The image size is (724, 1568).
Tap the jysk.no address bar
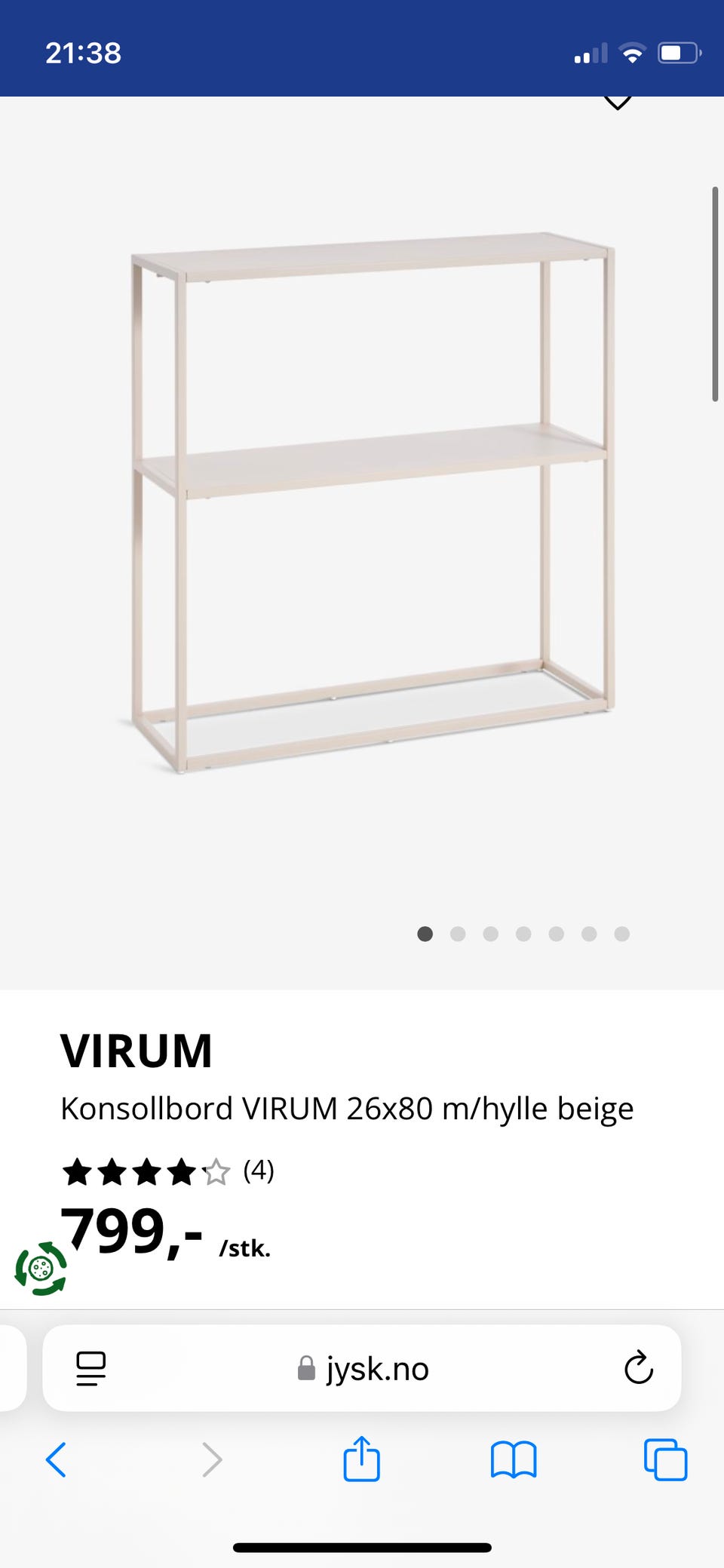click(377, 1369)
